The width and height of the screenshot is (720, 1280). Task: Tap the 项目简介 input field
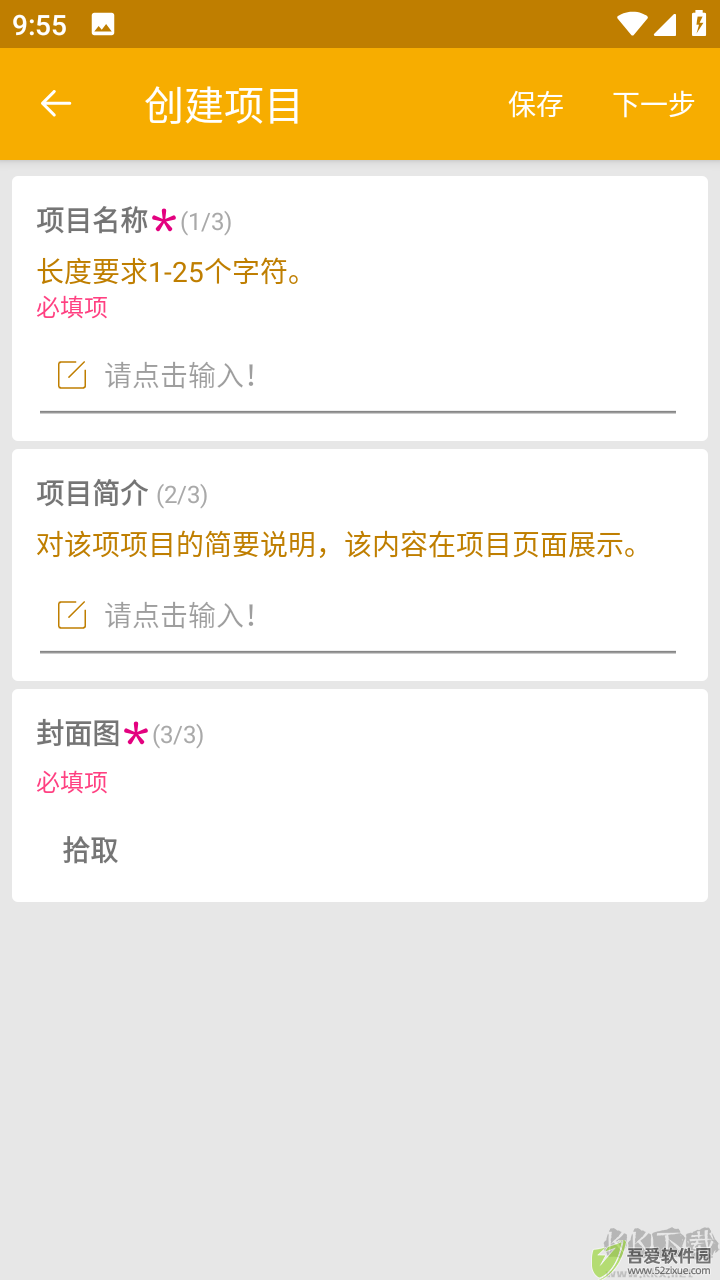point(358,615)
